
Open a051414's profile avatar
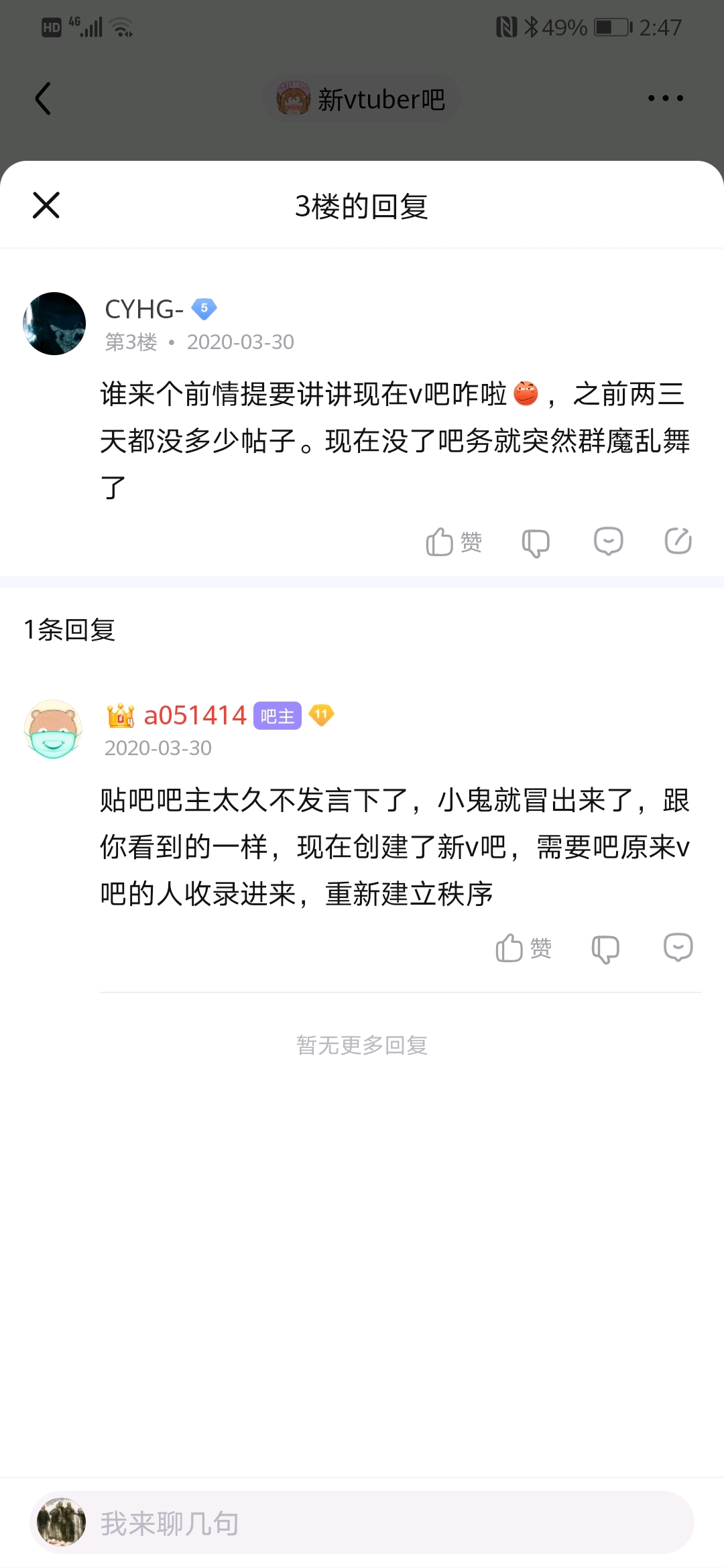[53, 730]
